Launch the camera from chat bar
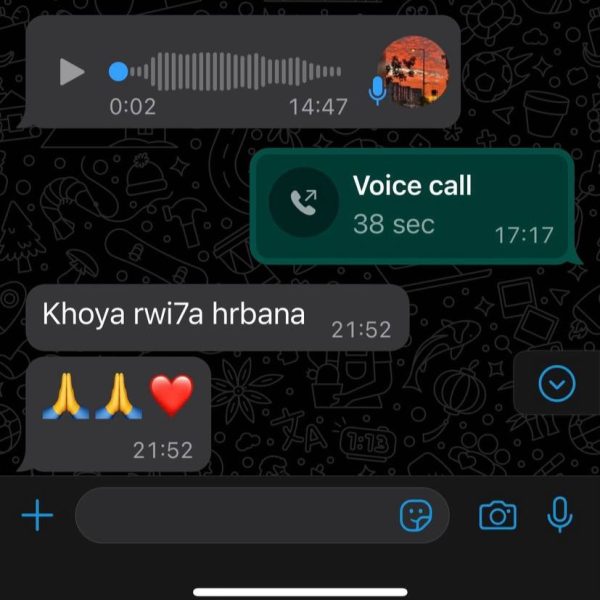The width and height of the screenshot is (600, 600). tap(497, 516)
